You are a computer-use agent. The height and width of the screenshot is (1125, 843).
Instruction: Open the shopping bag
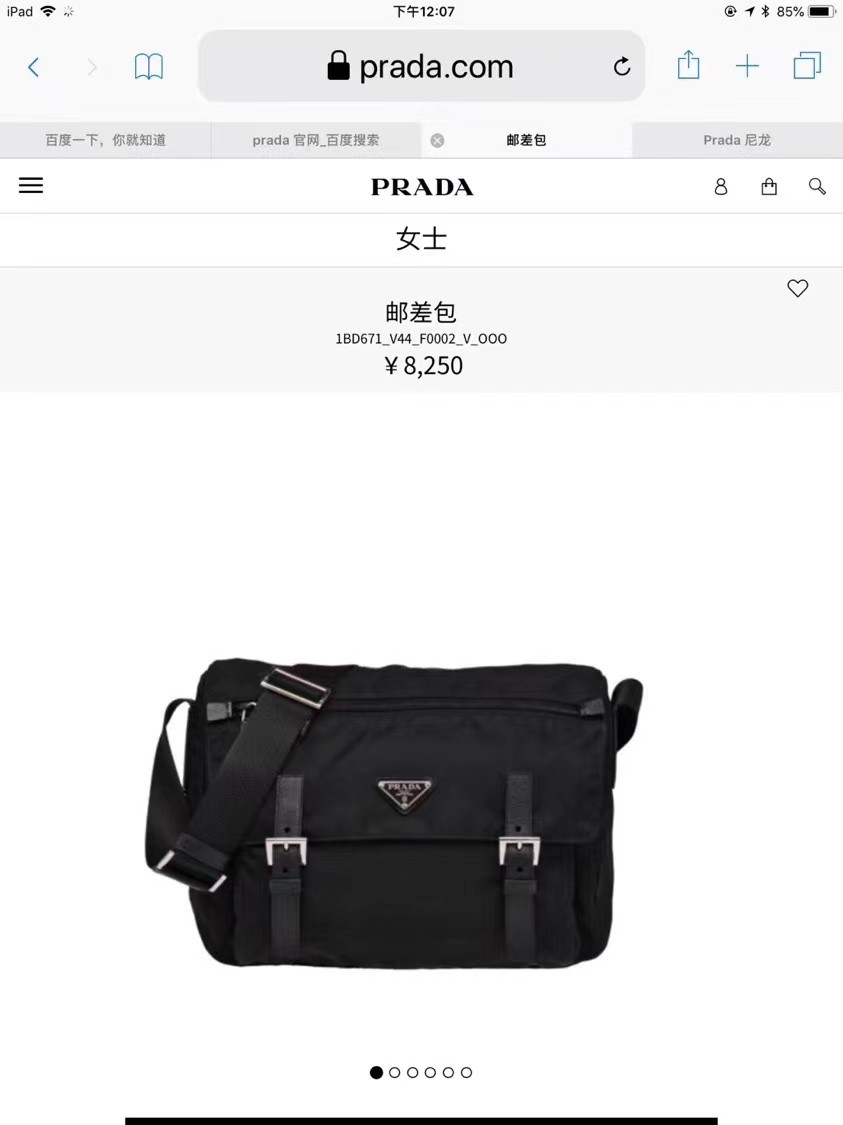point(769,187)
